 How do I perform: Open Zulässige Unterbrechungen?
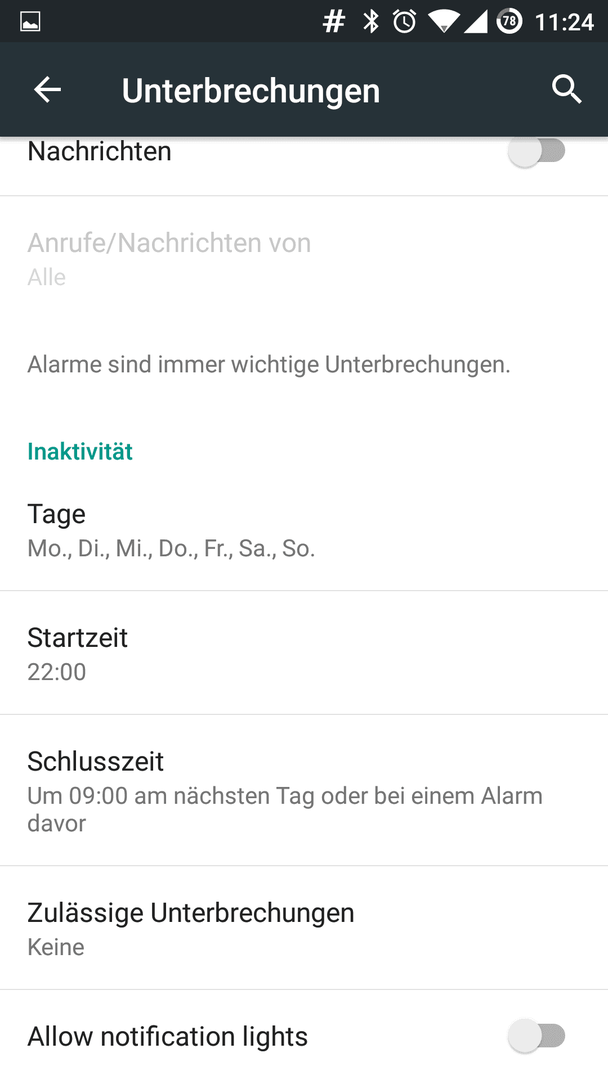(304, 928)
